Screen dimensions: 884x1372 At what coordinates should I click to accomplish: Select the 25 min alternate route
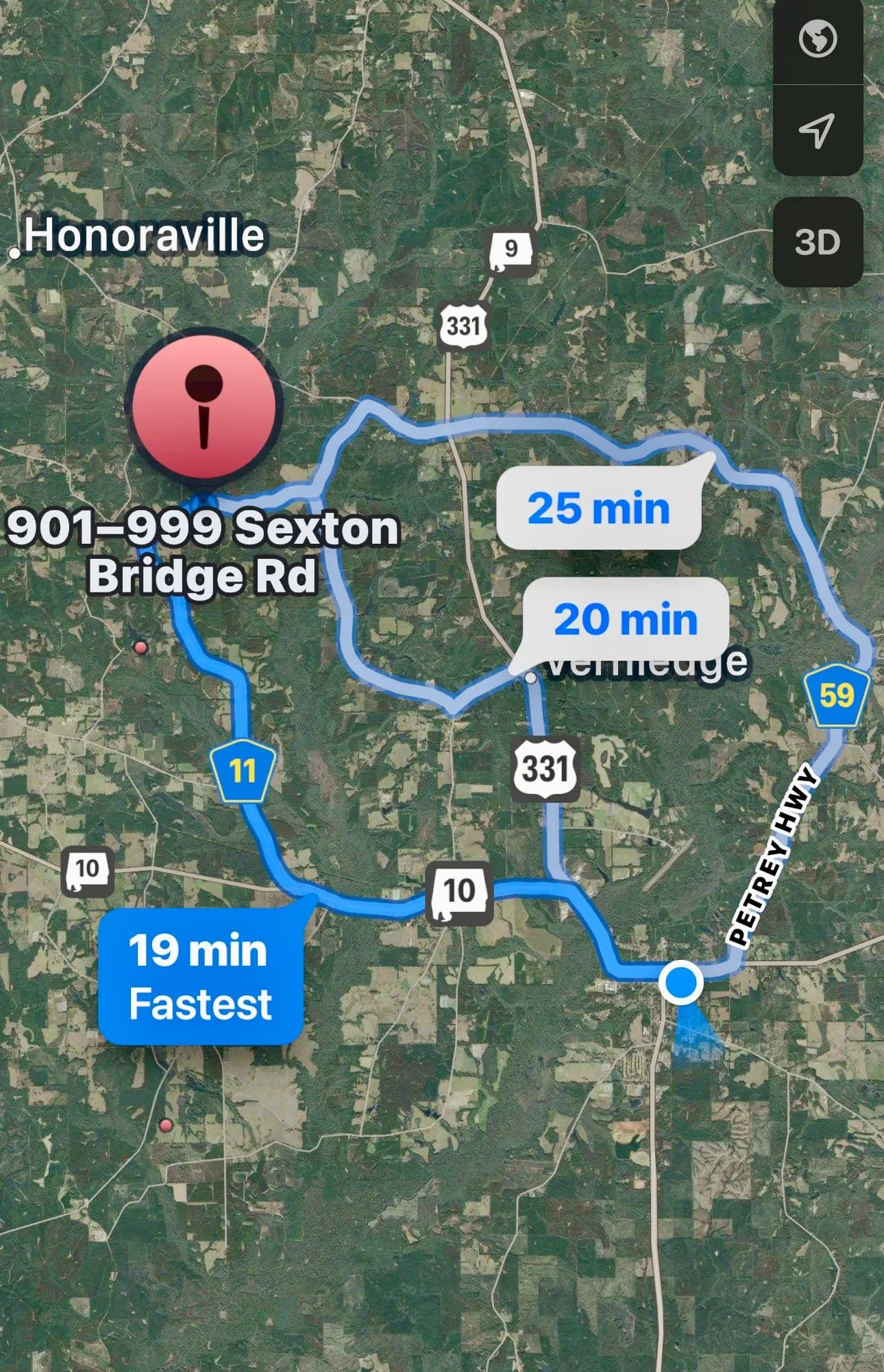598,509
